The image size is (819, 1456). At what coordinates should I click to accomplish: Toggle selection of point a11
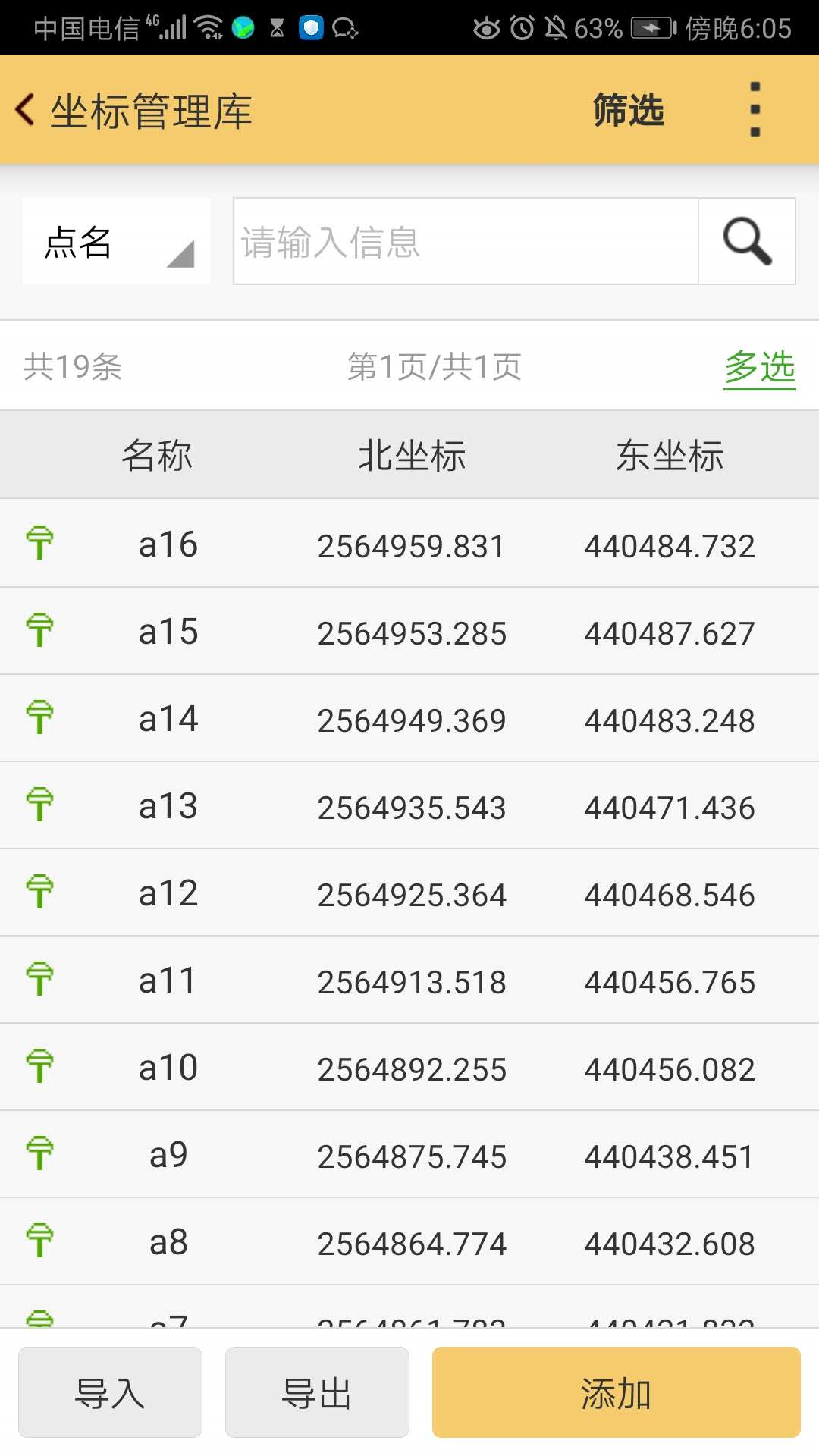pos(409,979)
